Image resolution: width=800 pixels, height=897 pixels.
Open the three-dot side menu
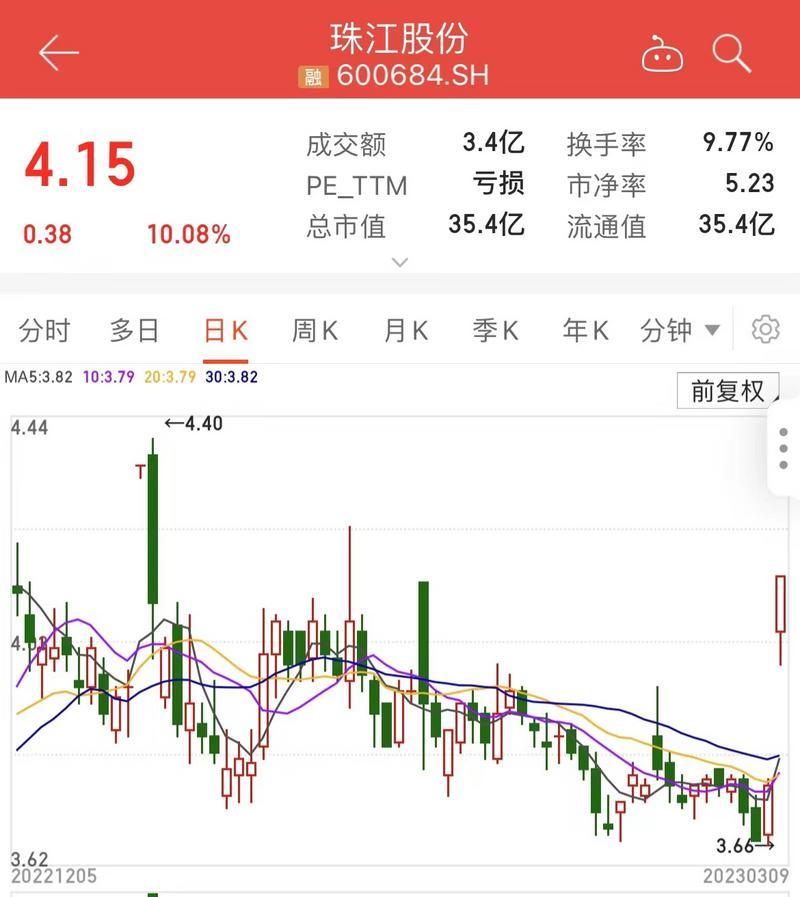coord(785,449)
